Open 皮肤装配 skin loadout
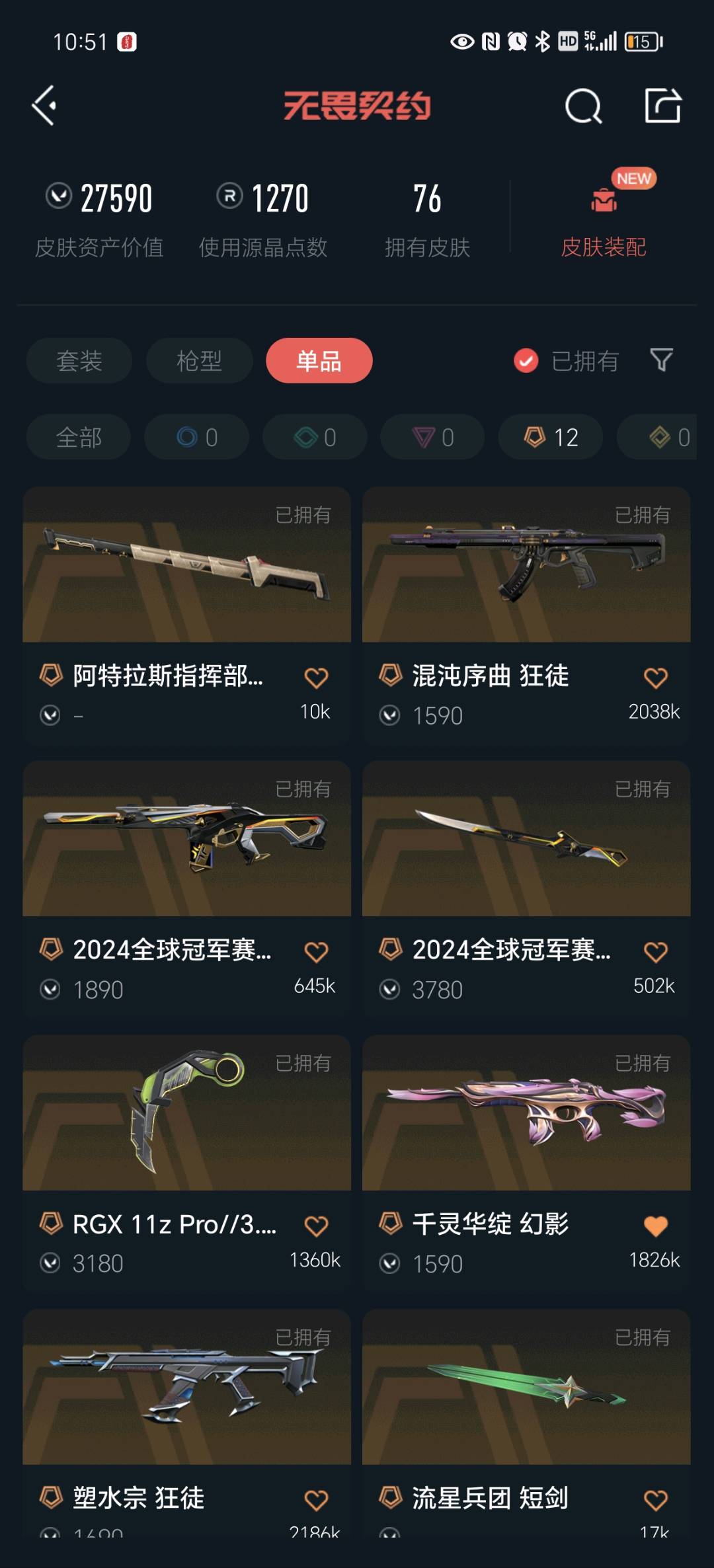 coord(603,221)
